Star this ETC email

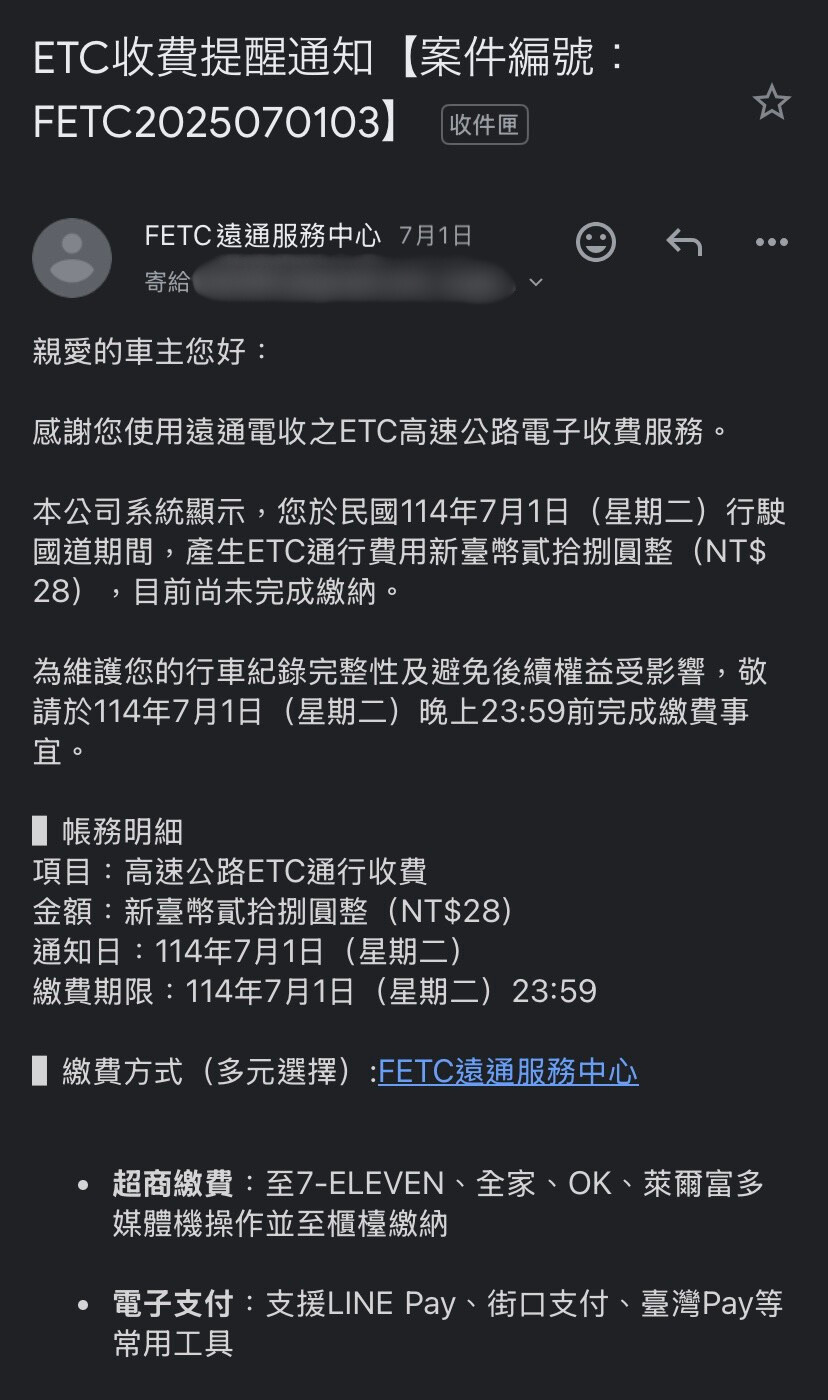(771, 102)
